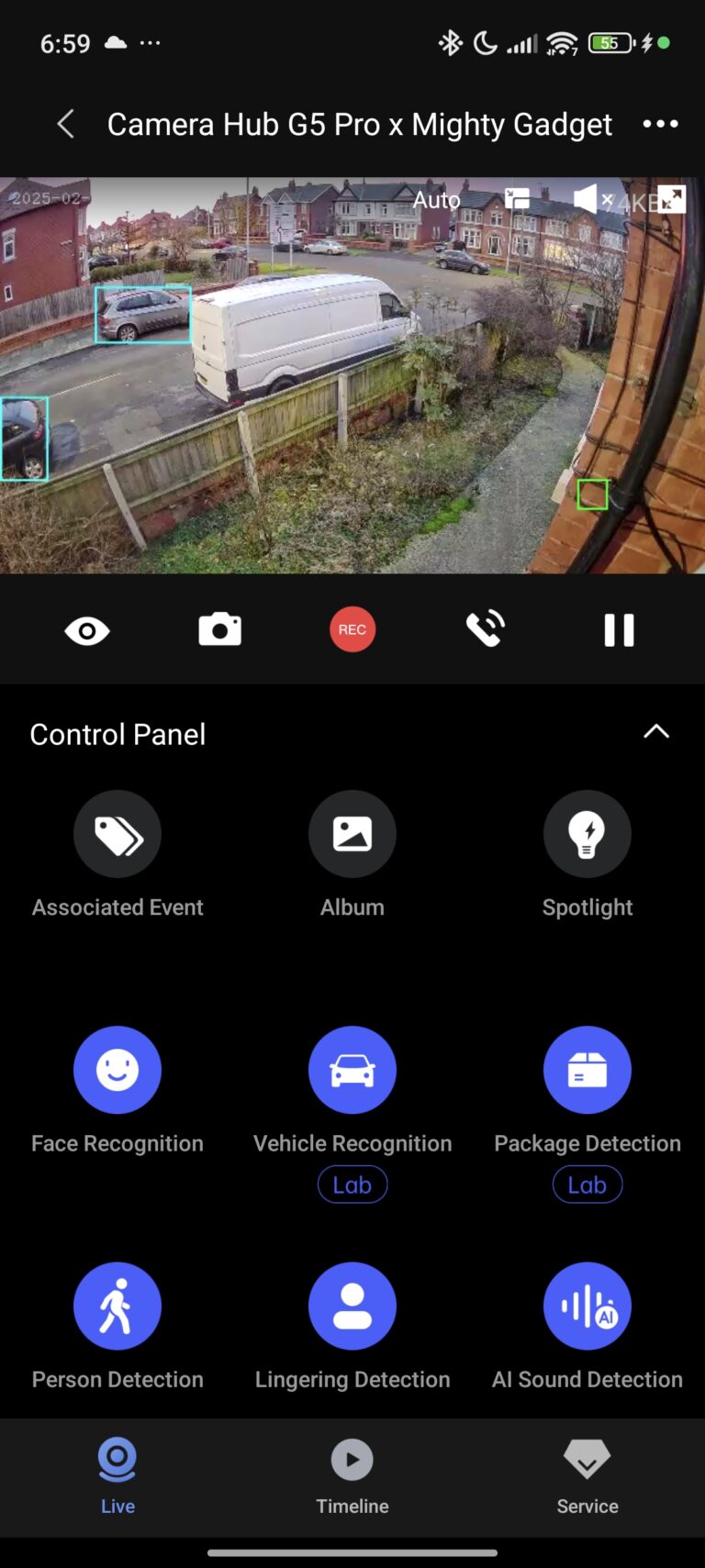This screenshot has width=705, height=1568.
Task: Open the Auto video quality selector
Action: pyautogui.click(x=436, y=199)
